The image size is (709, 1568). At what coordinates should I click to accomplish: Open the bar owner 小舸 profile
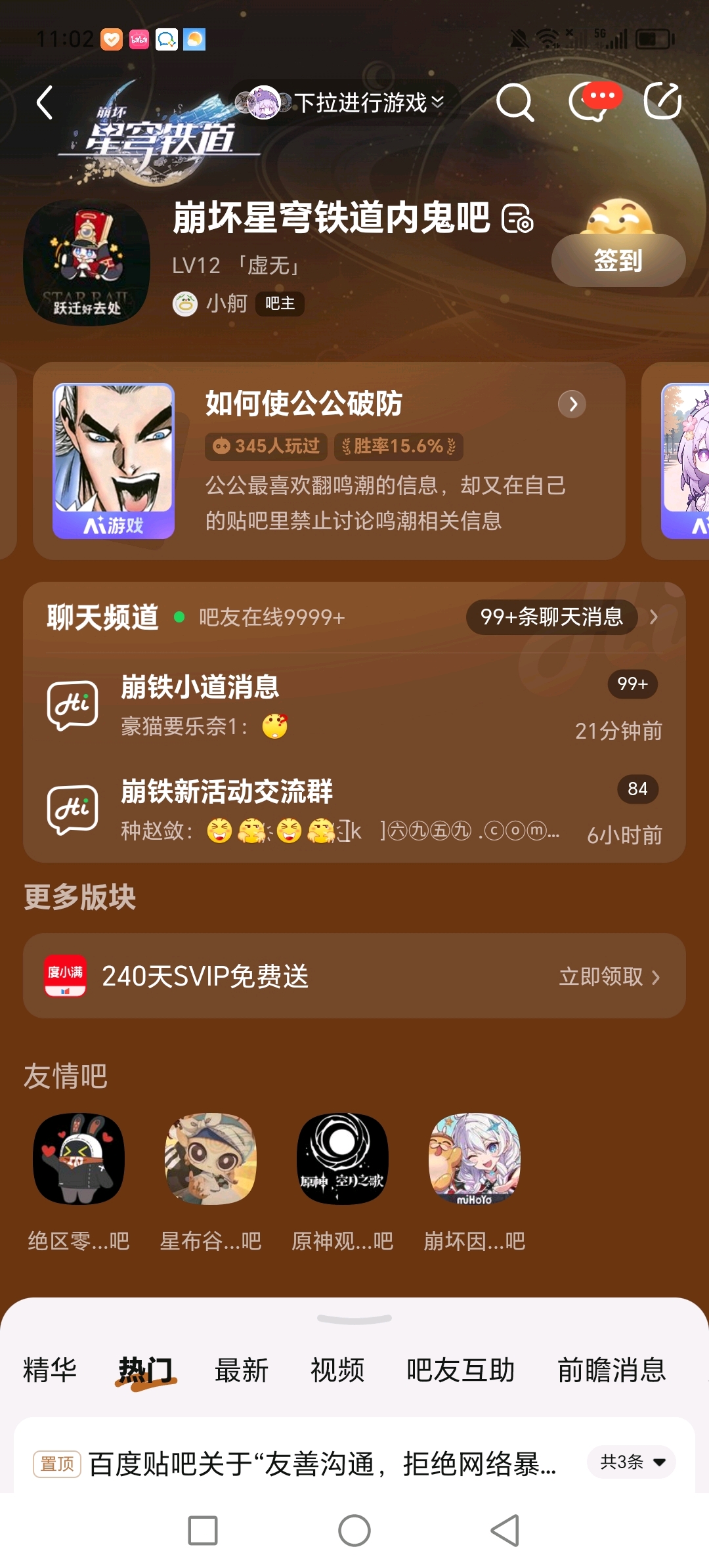[x=226, y=303]
